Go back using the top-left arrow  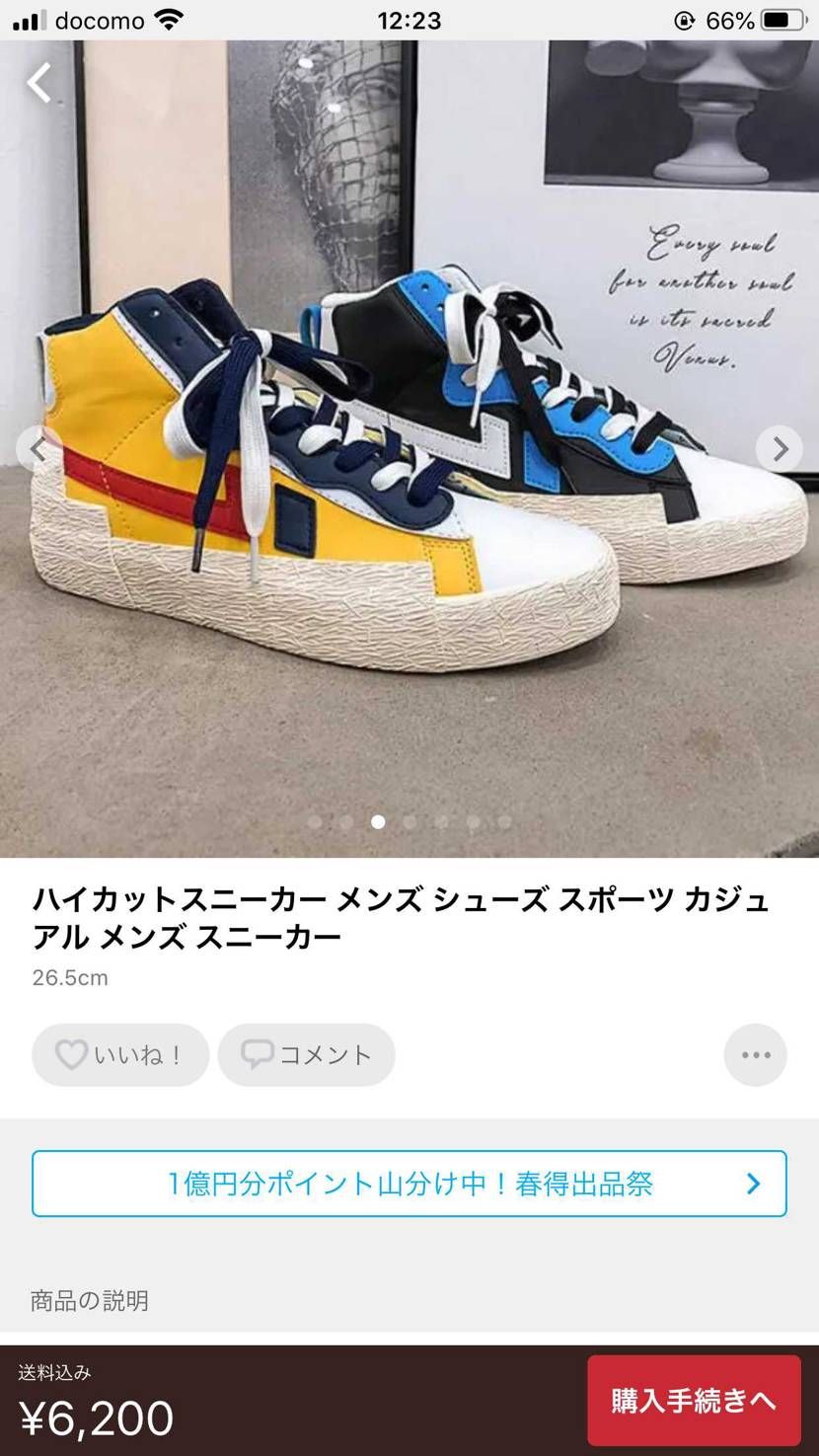tap(39, 83)
